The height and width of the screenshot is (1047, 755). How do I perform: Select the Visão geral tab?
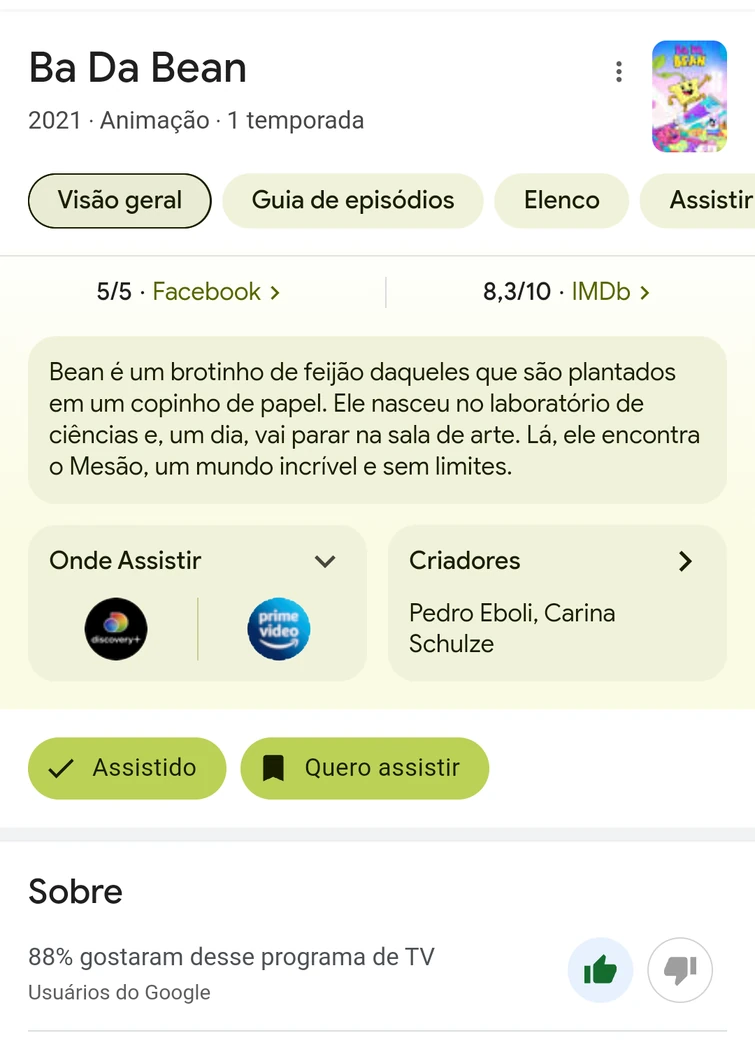pos(119,200)
